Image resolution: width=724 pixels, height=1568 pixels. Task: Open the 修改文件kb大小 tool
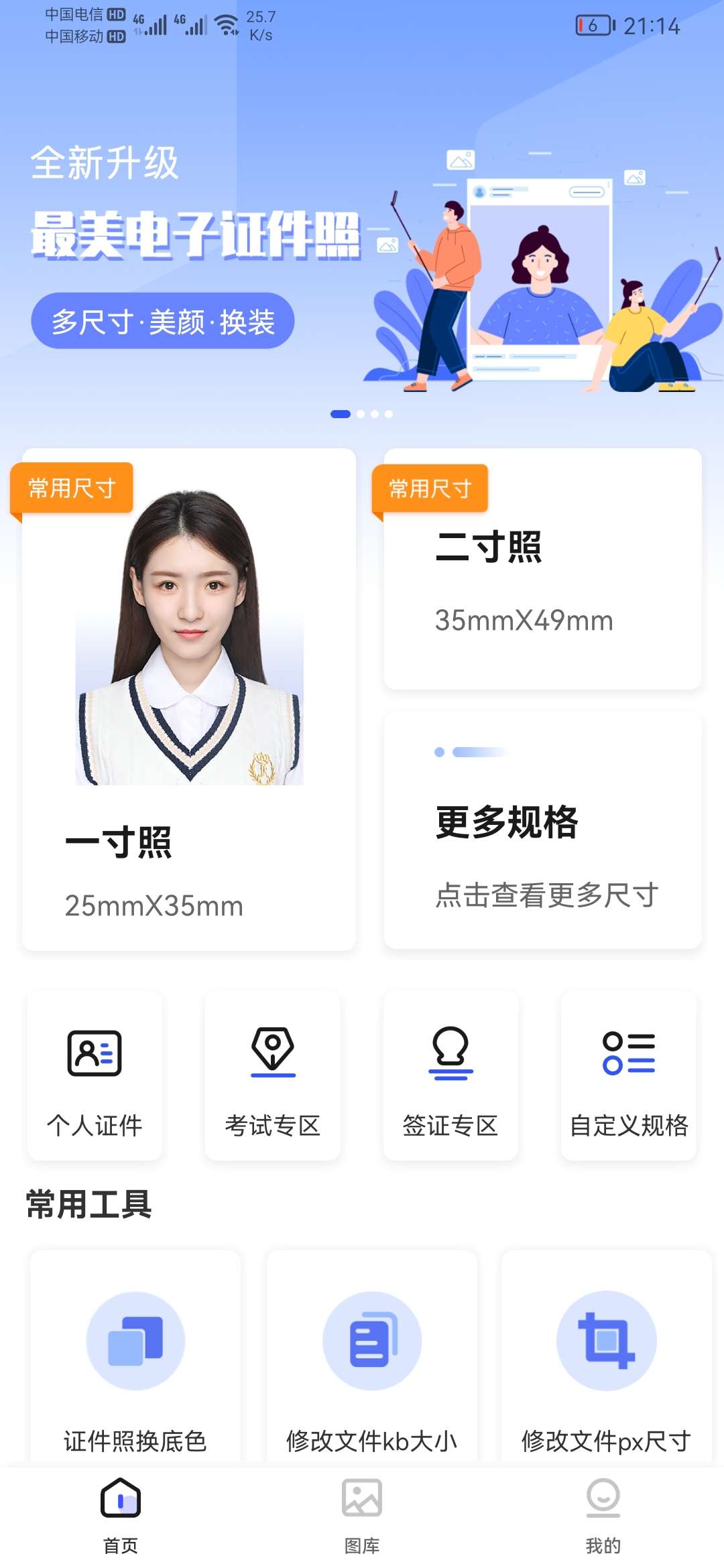[x=372, y=1360]
